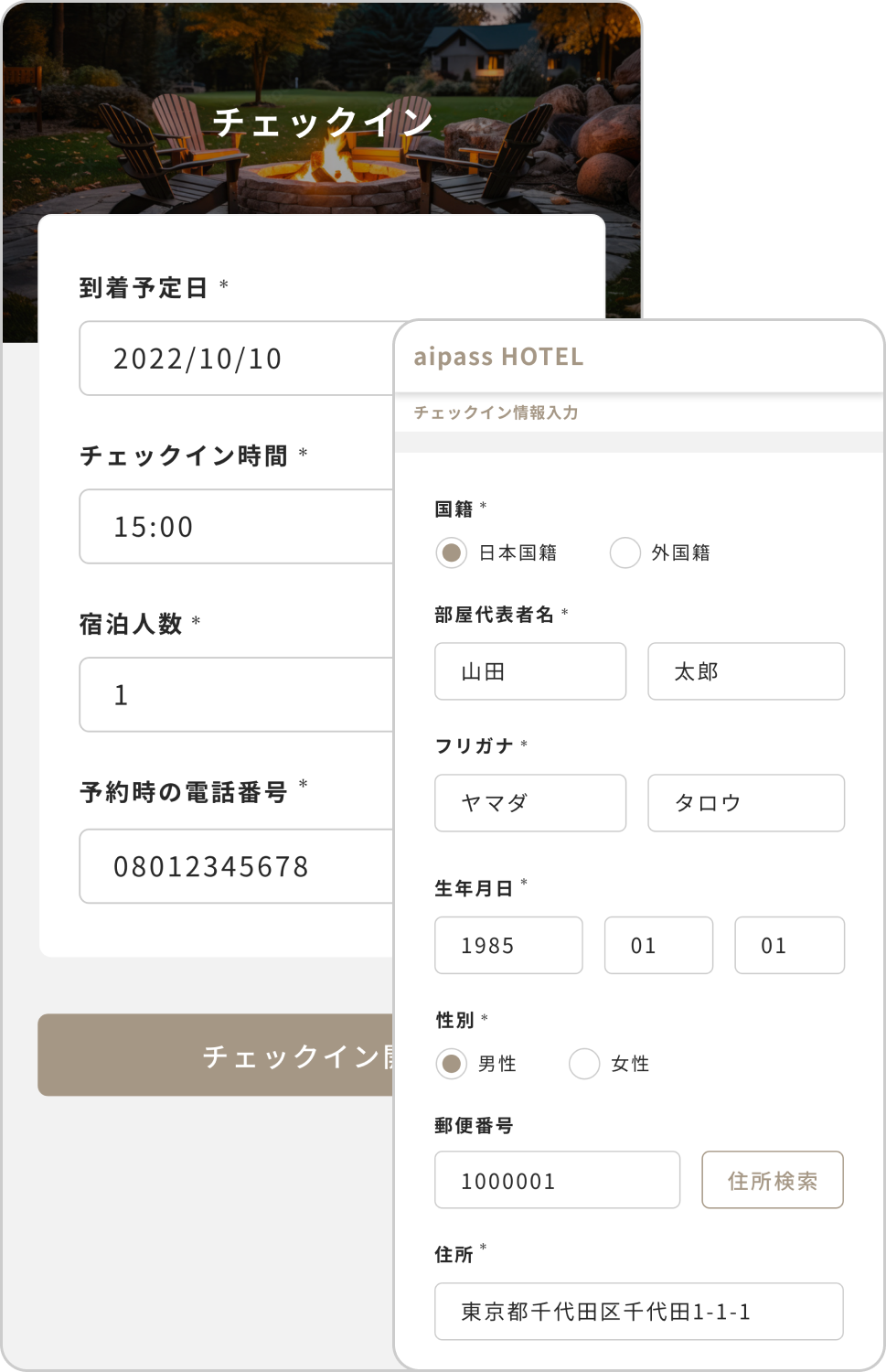
Task: Click the surname field containing 山田
Action: coord(529,670)
